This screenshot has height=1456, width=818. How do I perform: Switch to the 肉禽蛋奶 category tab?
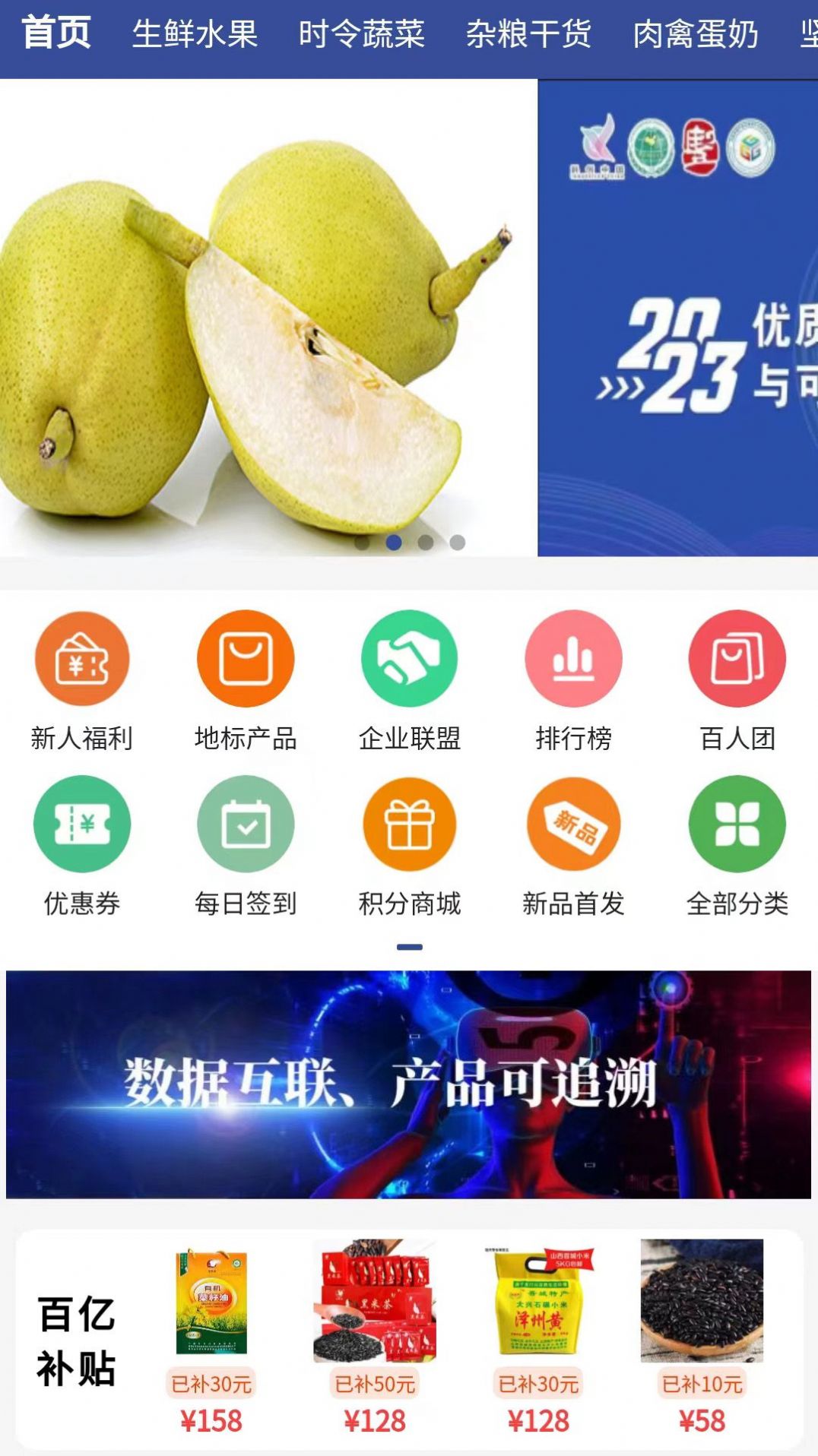click(x=693, y=32)
